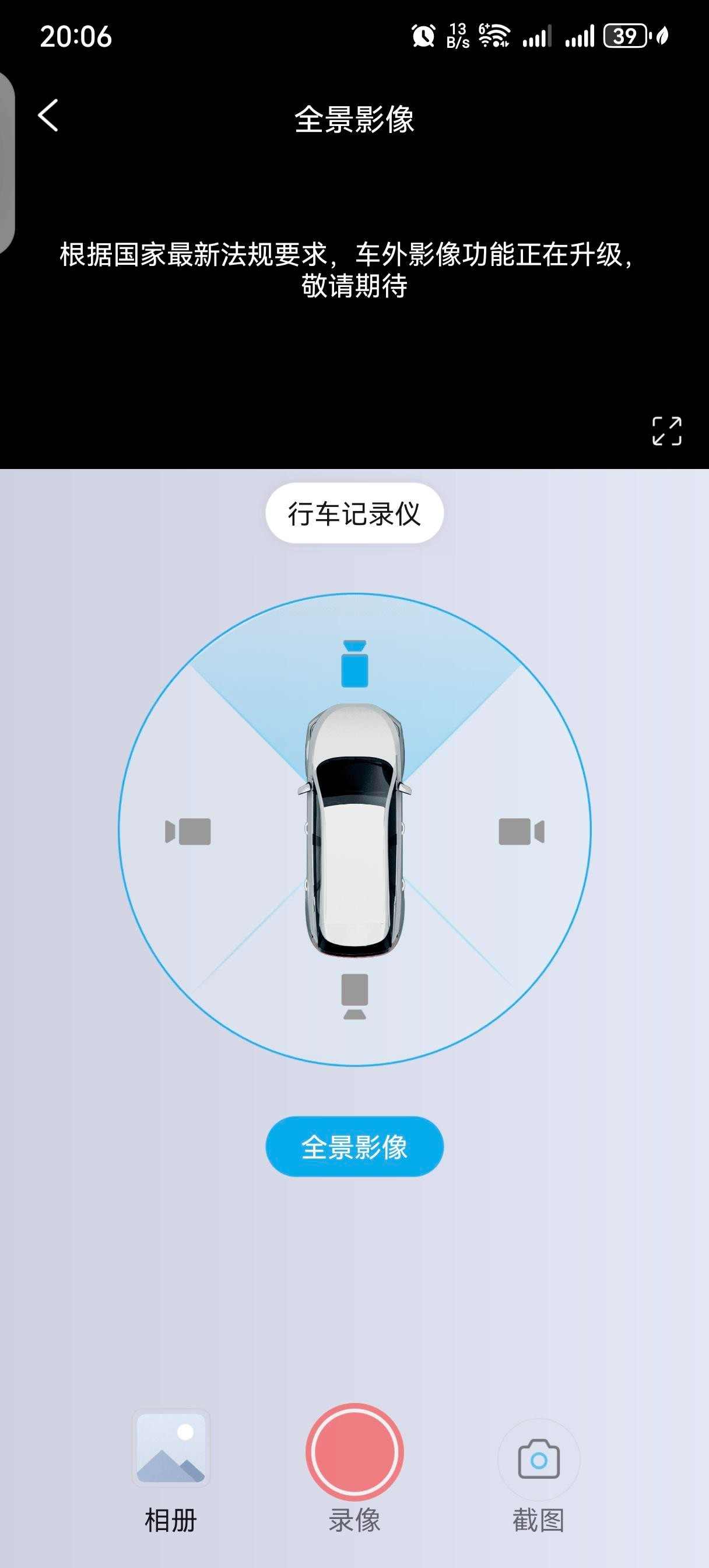Start 录像 with the red record button

pos(354,1452)
